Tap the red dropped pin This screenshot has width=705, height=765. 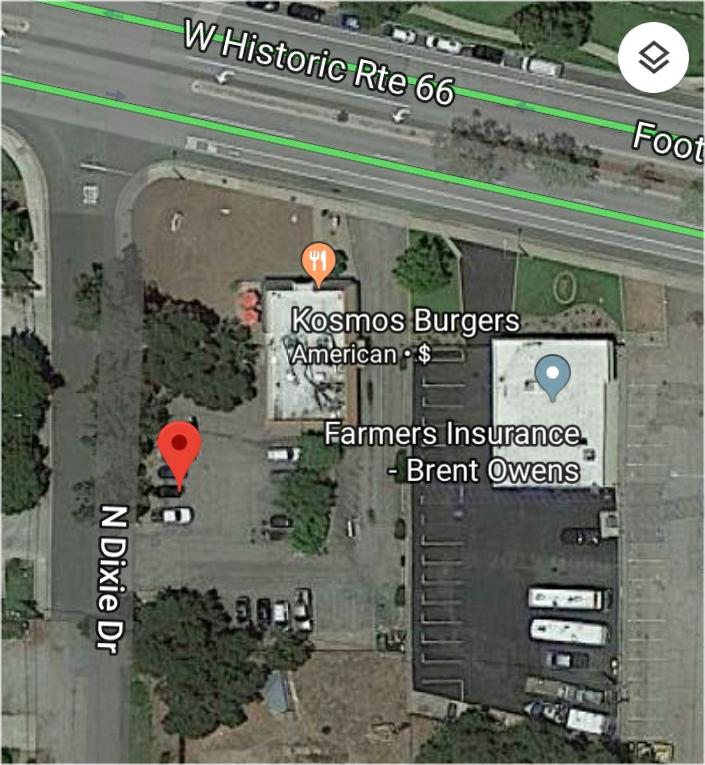coord(181,447)
